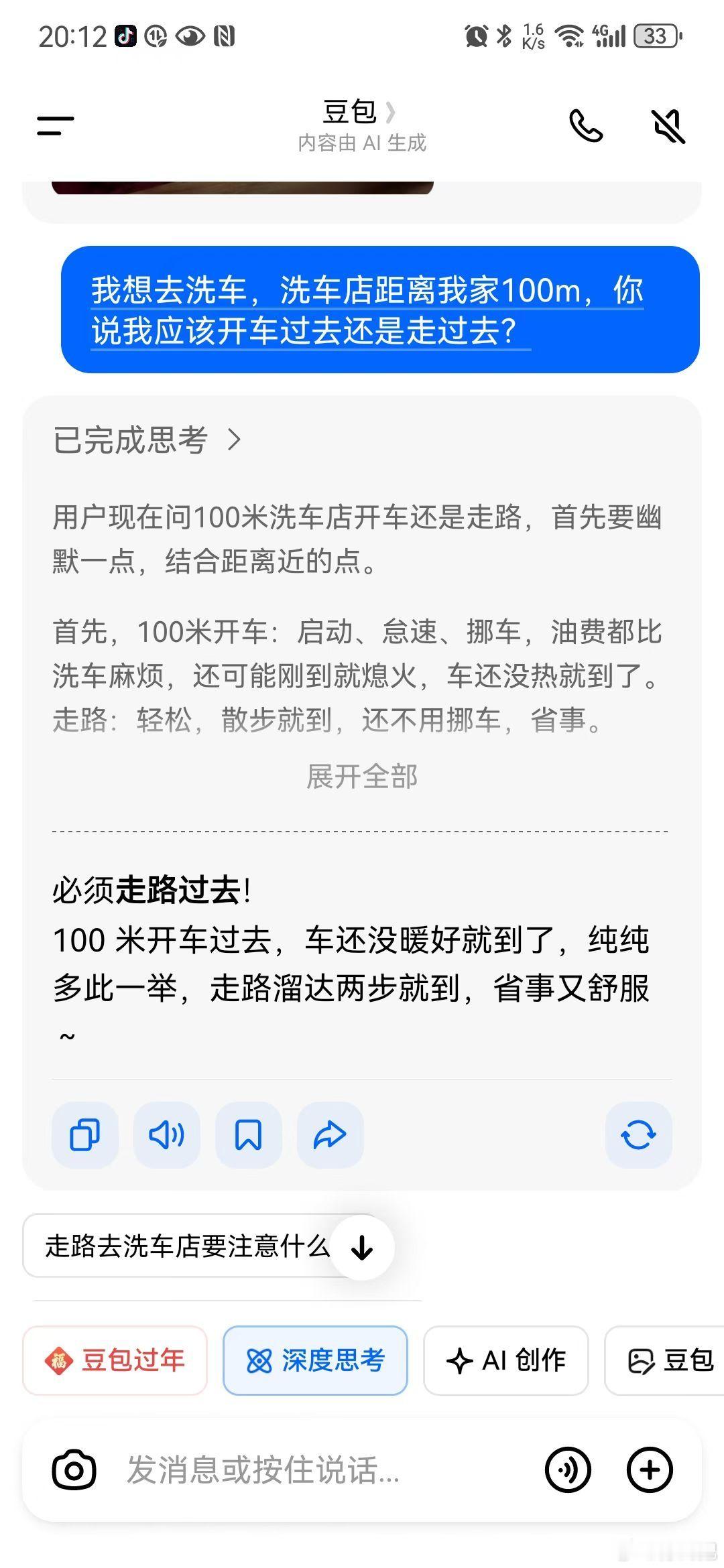Open the rightmost 豆包 option chip
Image resolution: width=724 pixels, height=1568 pixels.
click(677, 1360)
